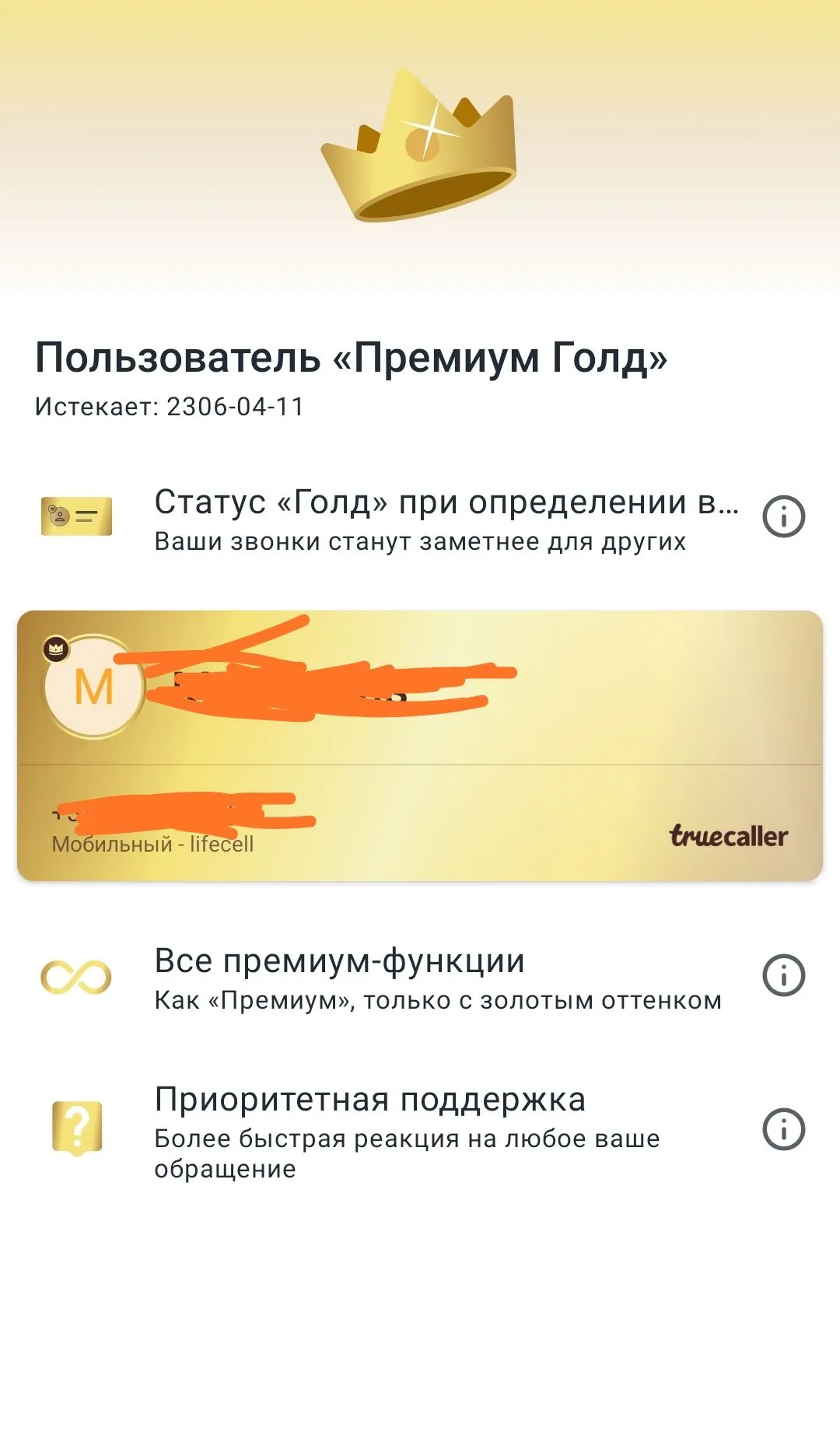Open info for Все премиум-функции
Image resolution: width=840 pixels, height=1438 pixels.
[x=783, y=975]
